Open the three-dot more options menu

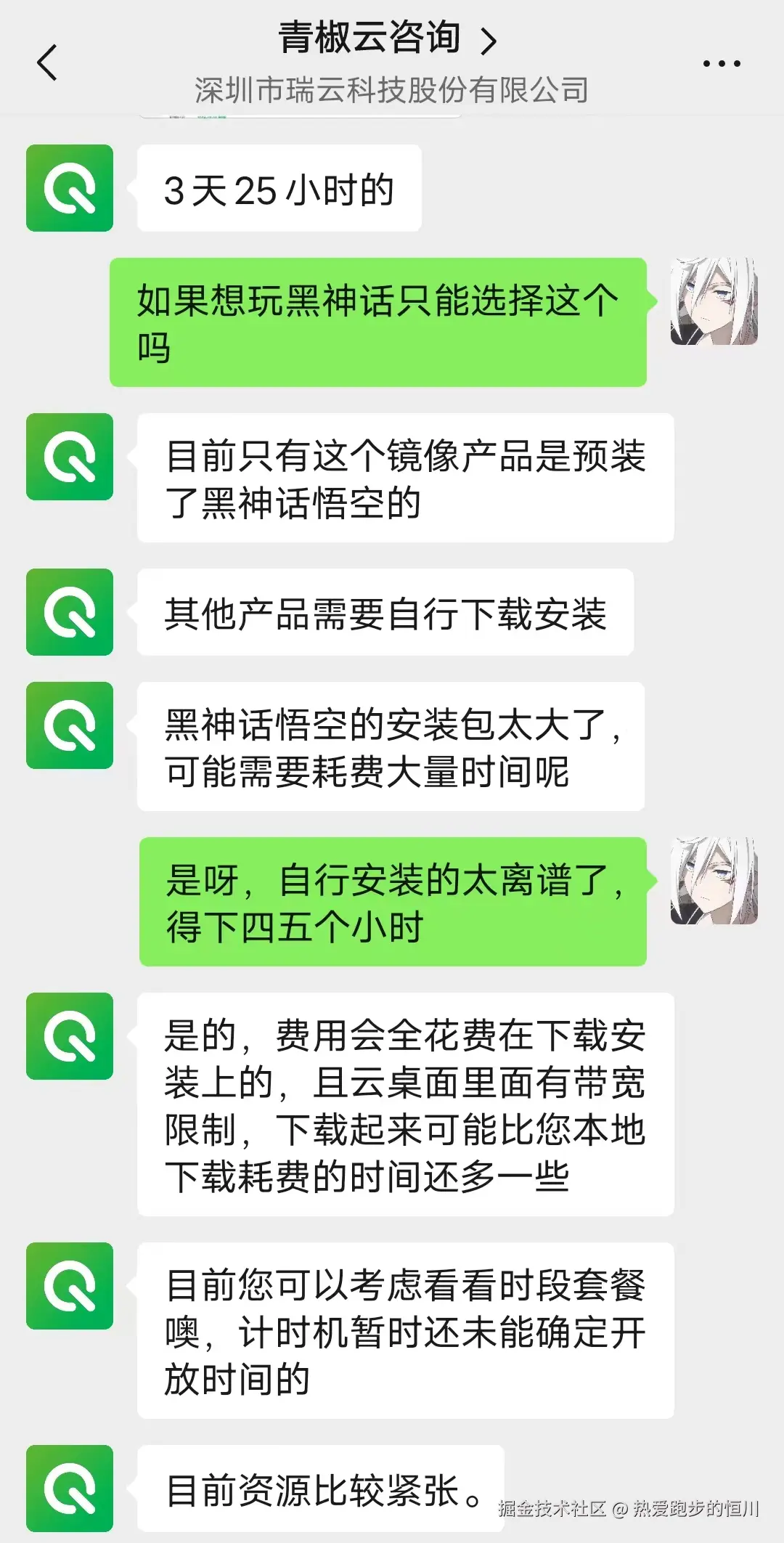pos(722,64)
